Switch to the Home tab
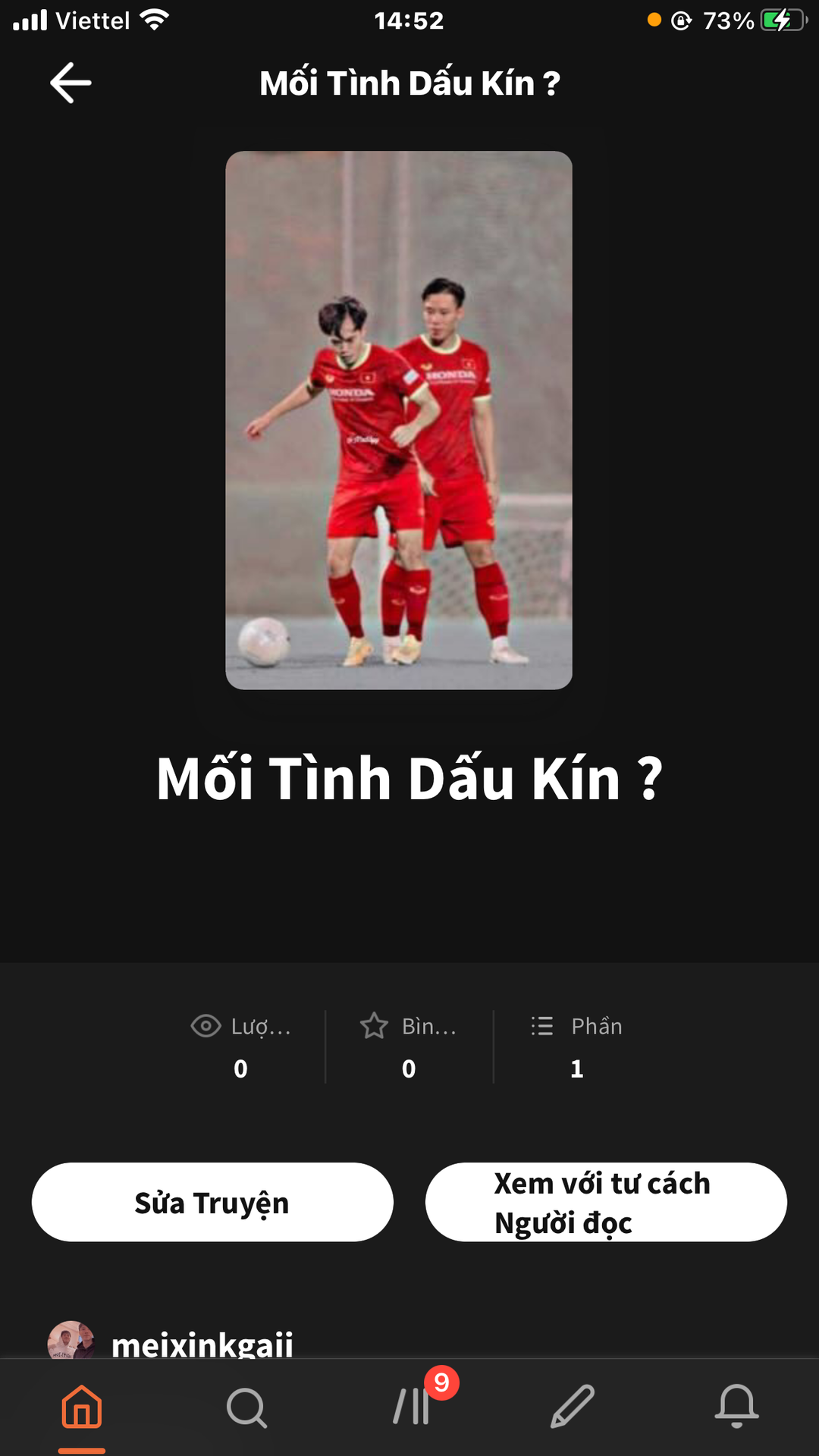 click(82, 1407)
